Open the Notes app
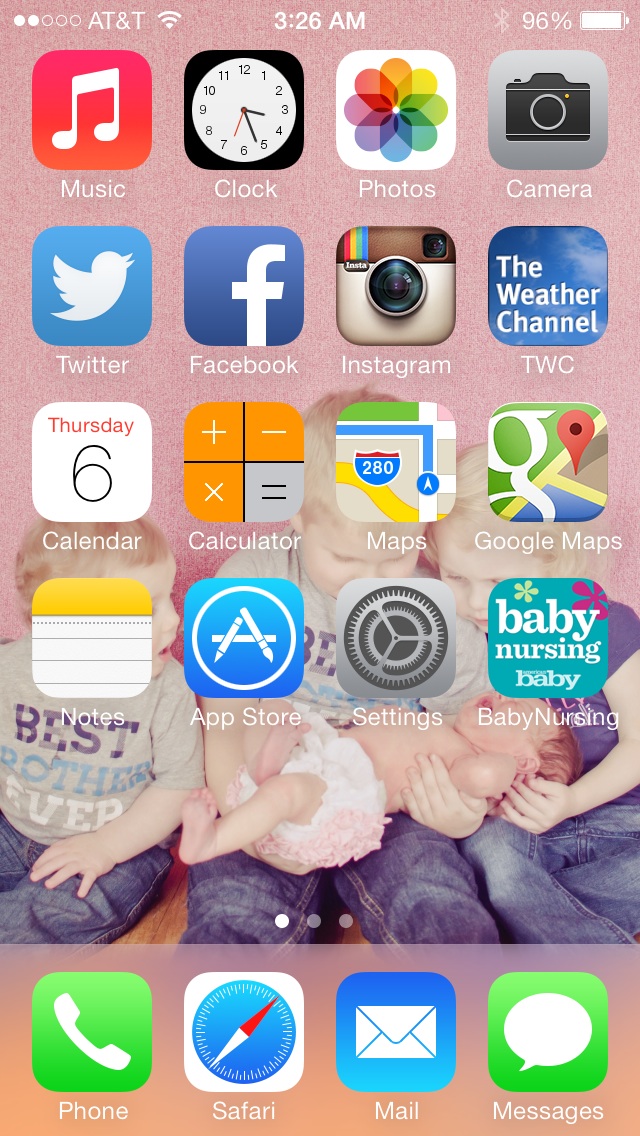 click(x=92, y=638)
